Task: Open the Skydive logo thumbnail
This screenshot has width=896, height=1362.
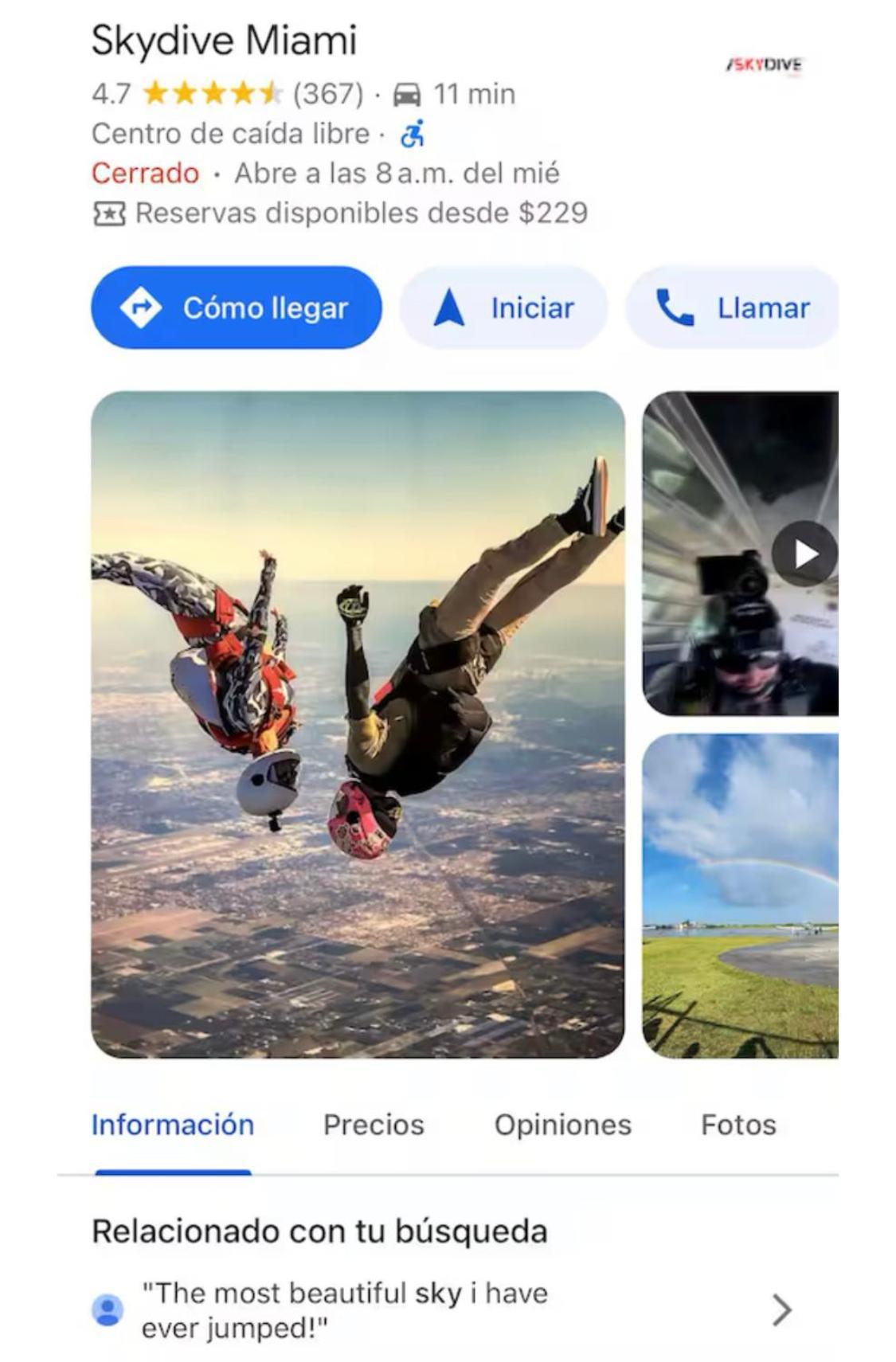Action: click(x=764, y=65)
